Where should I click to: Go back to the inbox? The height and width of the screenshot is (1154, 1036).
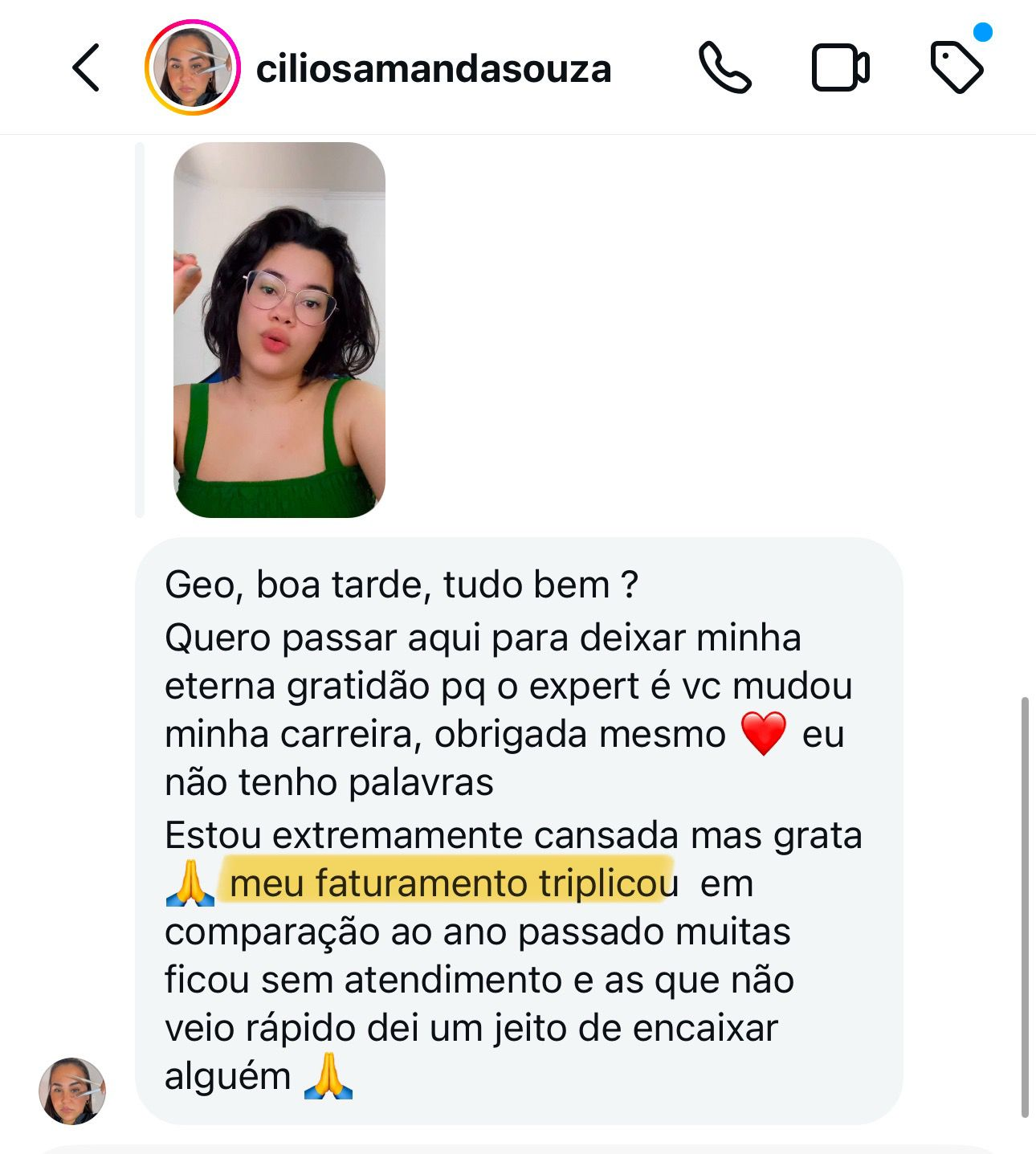[86, 68]
